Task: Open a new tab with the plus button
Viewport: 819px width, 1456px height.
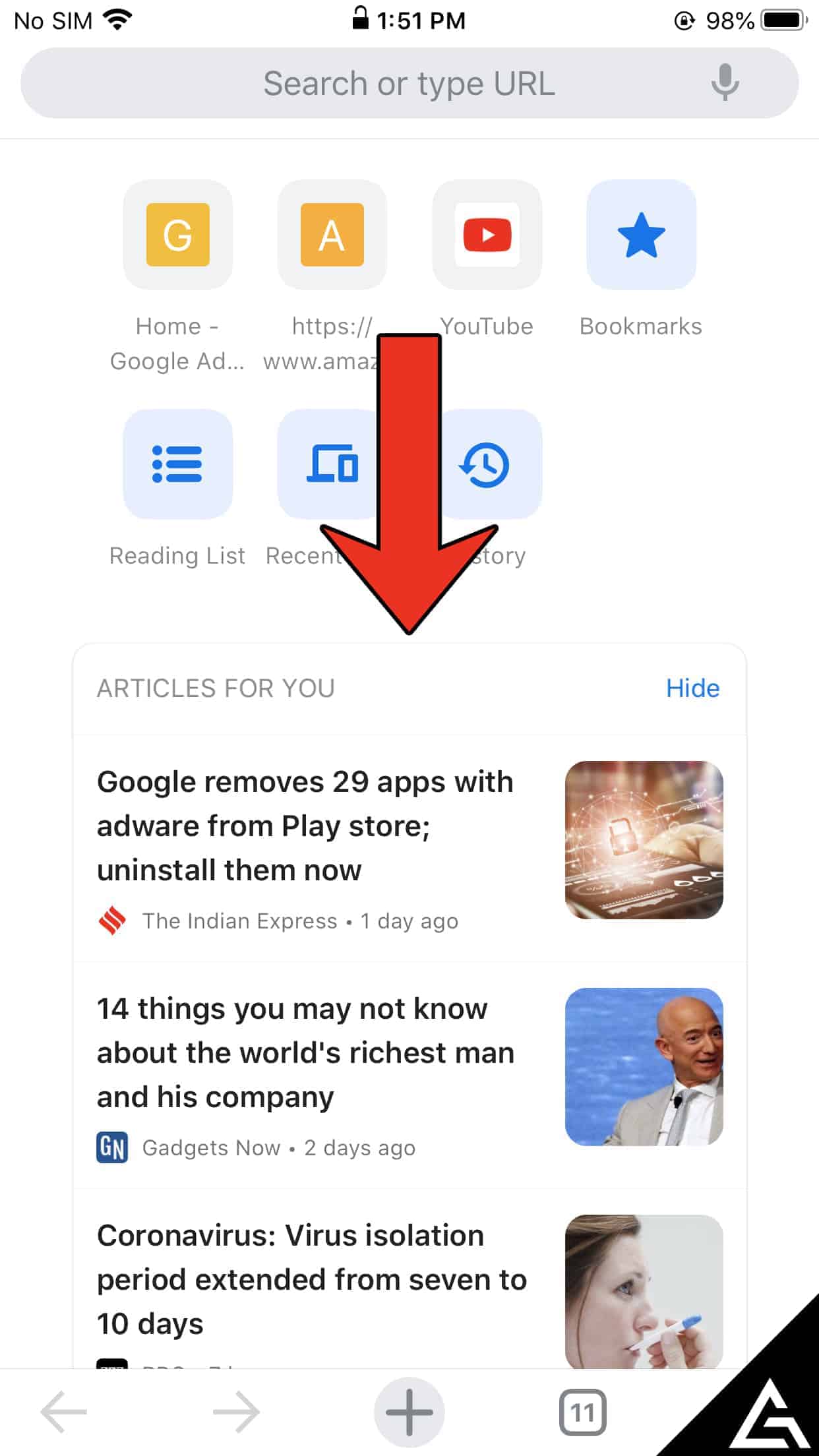Action: (409, 1412)
